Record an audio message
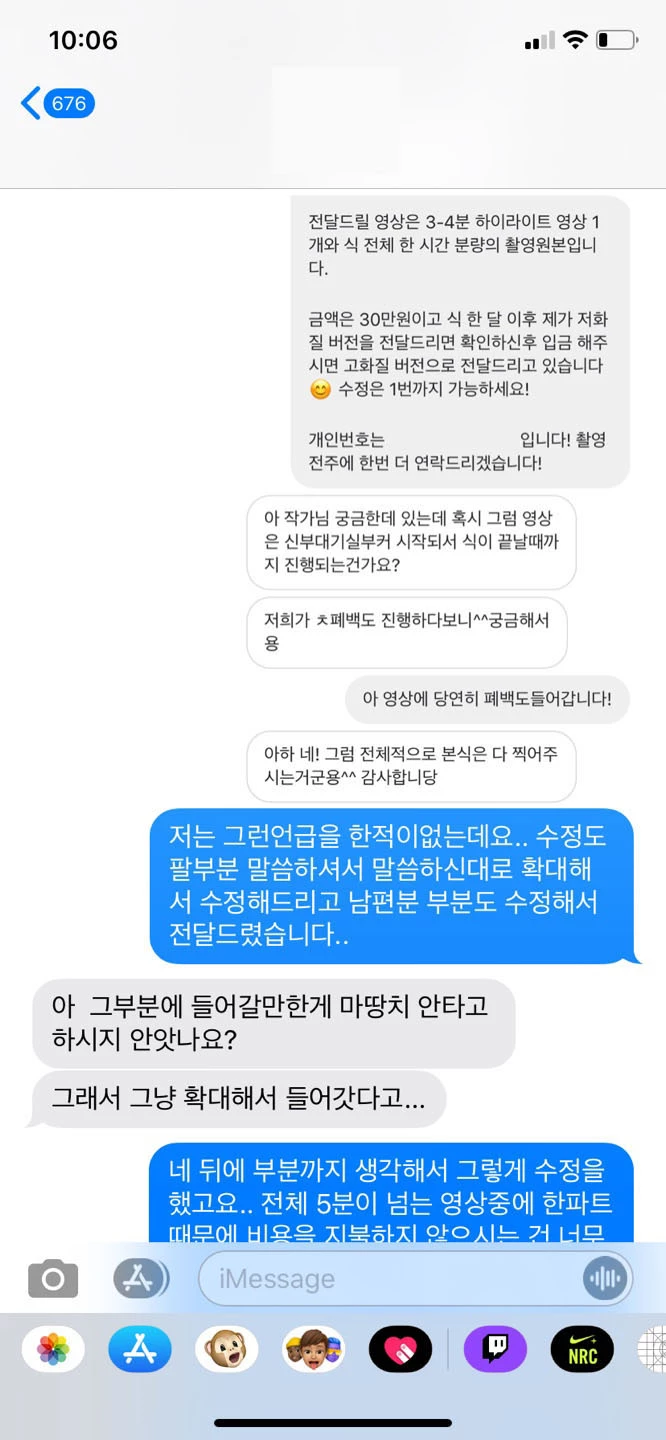The image size is (666, 1440). coord(605,1278)
